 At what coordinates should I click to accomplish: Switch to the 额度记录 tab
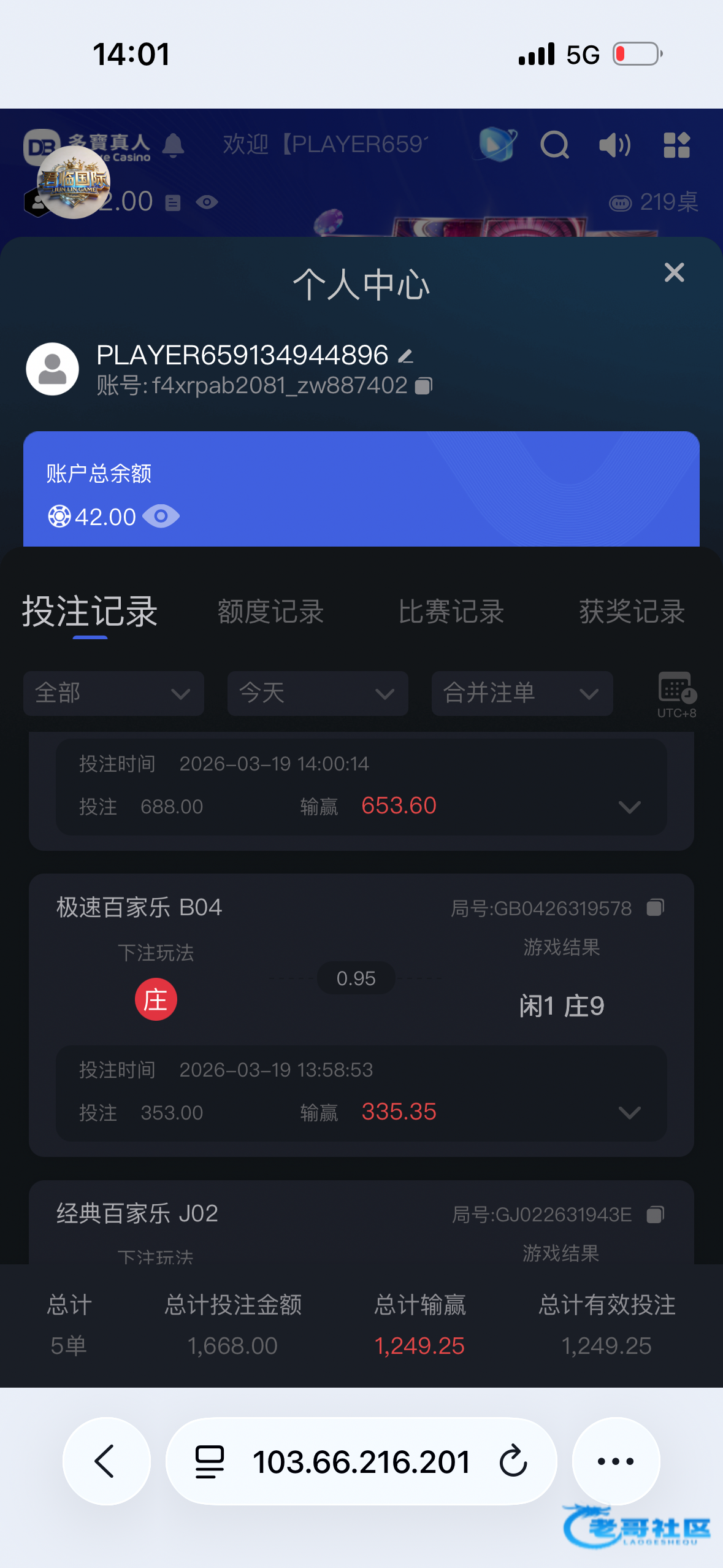click(270, 612)
